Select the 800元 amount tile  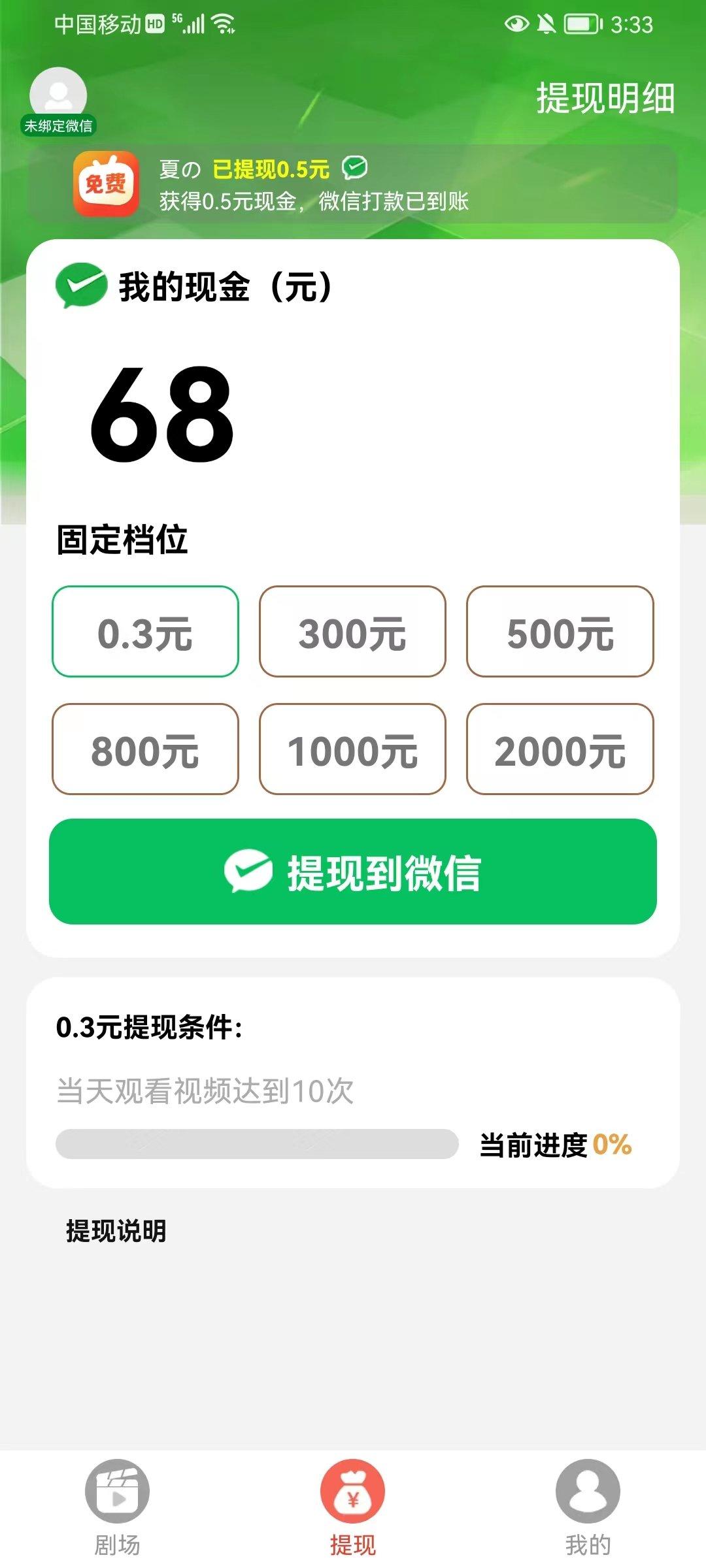[146, 749]
